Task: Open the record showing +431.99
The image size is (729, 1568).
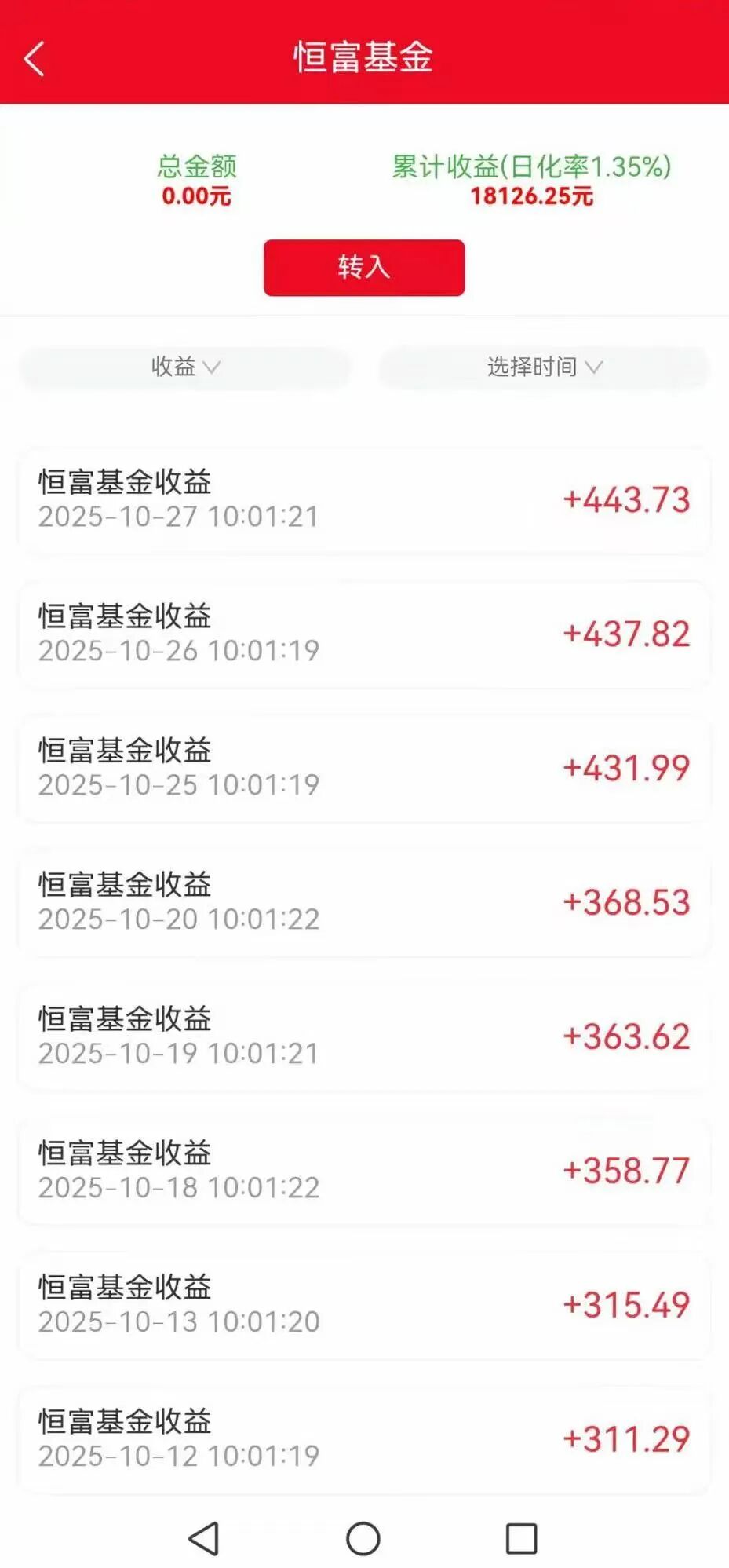Action: click(x=627, y=768)
